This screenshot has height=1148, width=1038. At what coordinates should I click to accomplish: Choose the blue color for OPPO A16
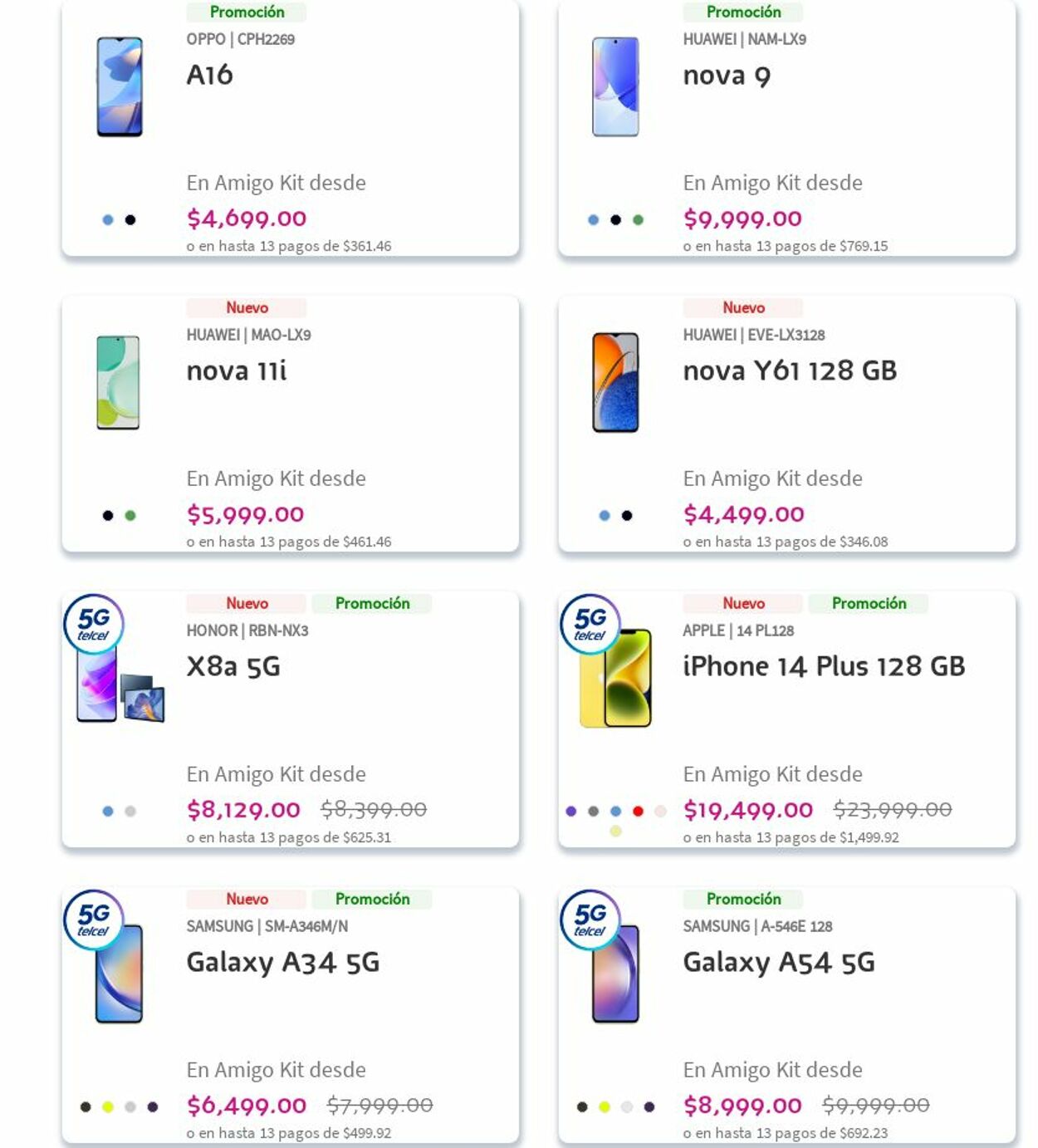pyautogui.click(x=108, y=220)
